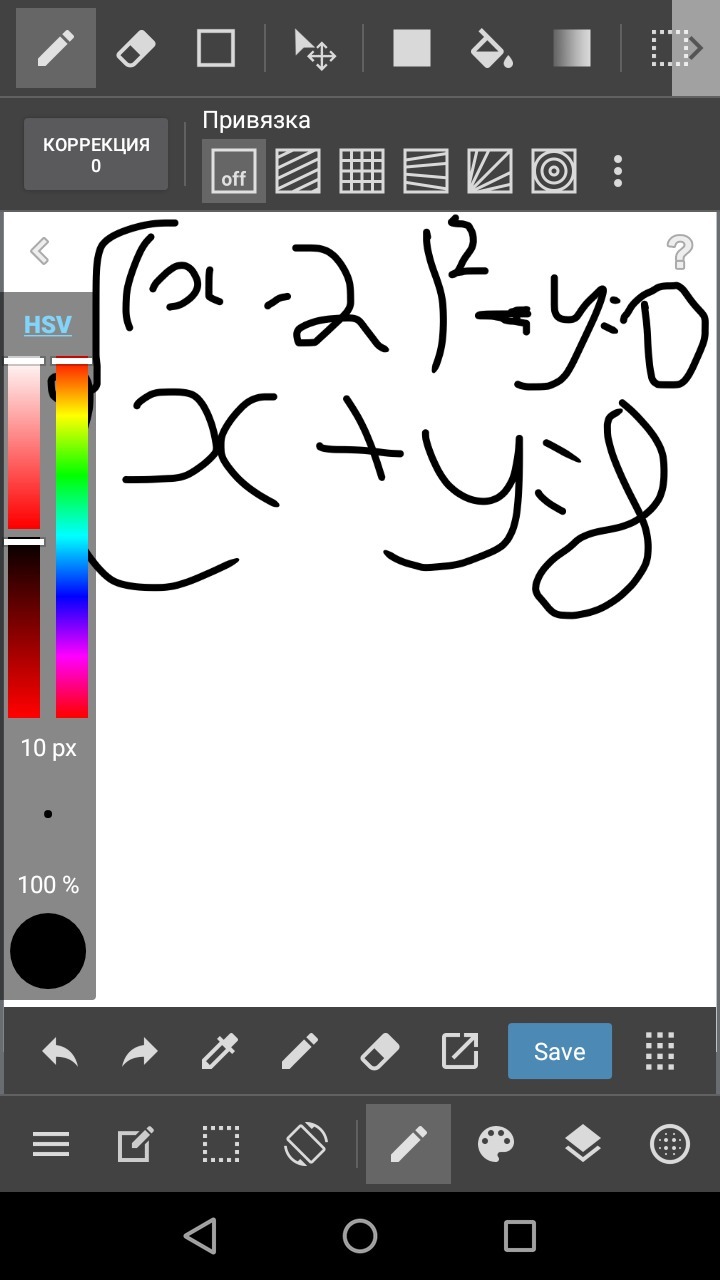Open the КОРРЕКЦИЯ correction setting
This screenshot has width=720, height=1280.
tap(95, 154)
